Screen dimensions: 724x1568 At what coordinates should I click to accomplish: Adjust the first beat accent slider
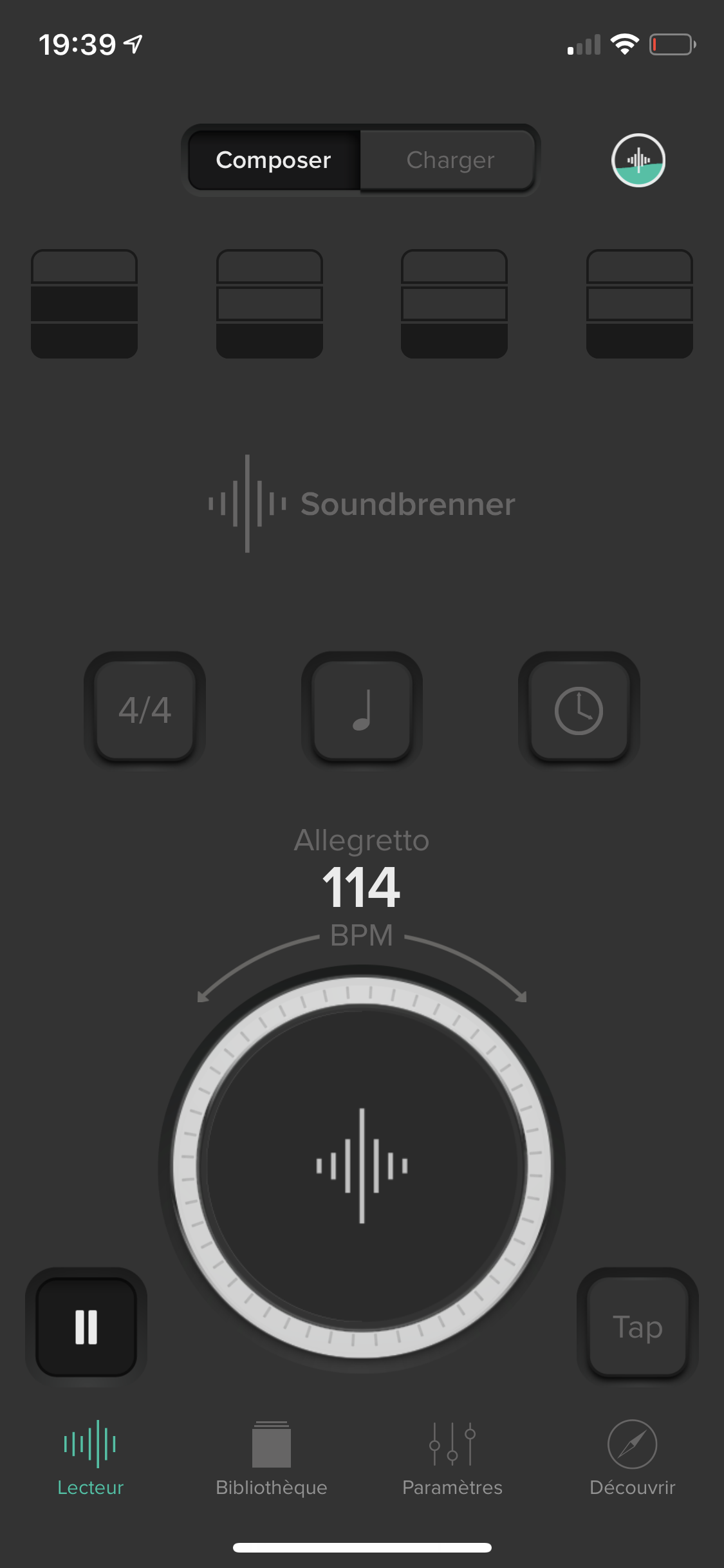(x=84, y=303)
